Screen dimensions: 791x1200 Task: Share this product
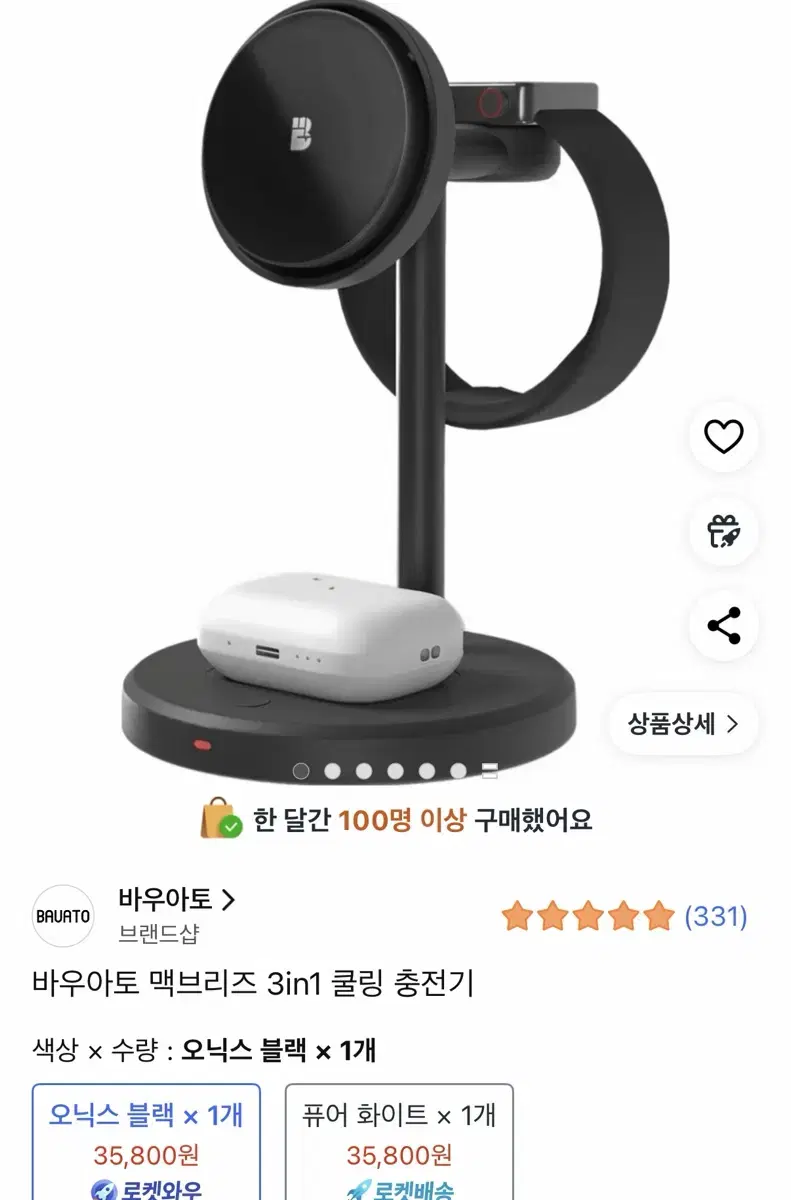point(723,626)
